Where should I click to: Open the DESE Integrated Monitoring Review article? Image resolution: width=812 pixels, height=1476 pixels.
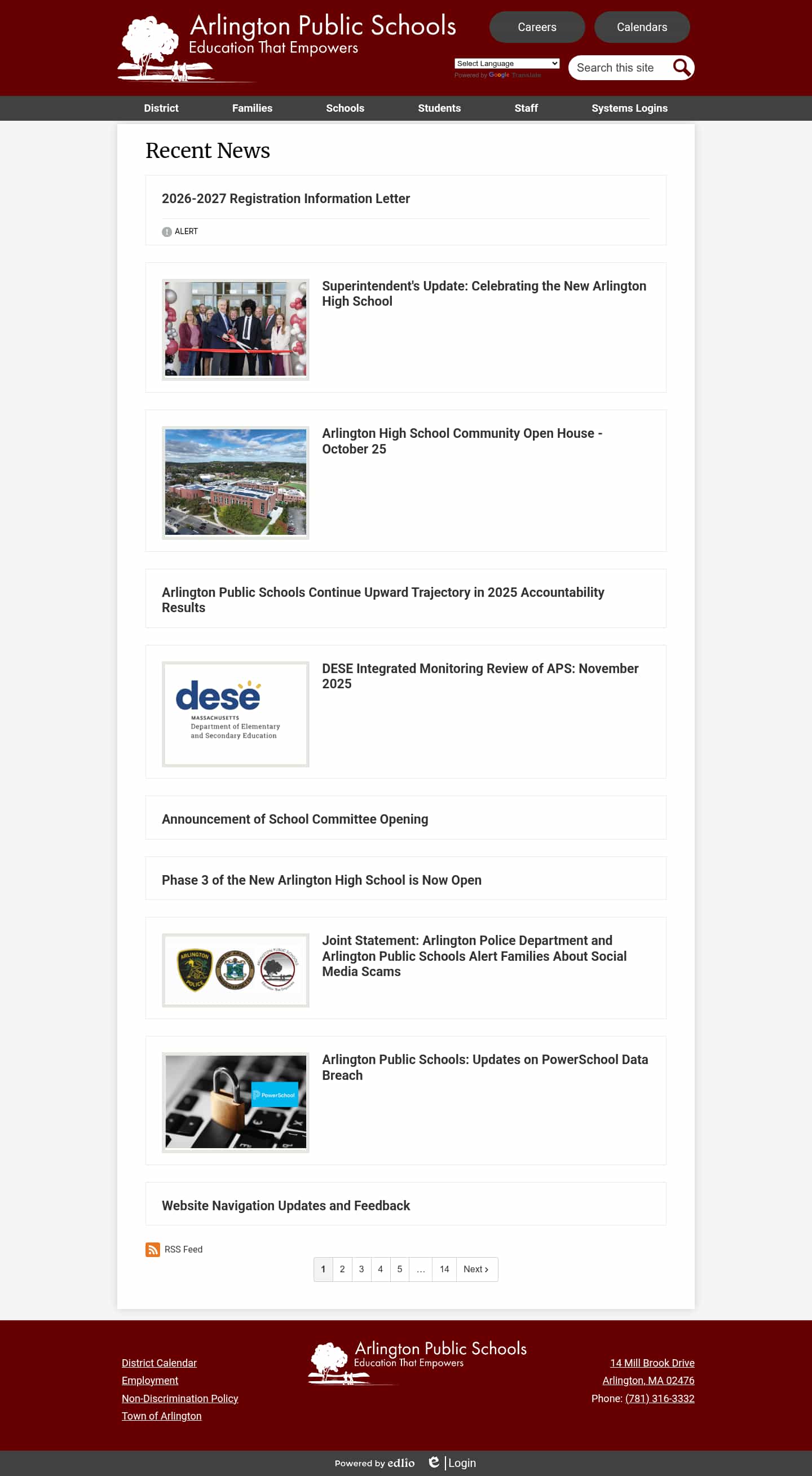(479, 675)
